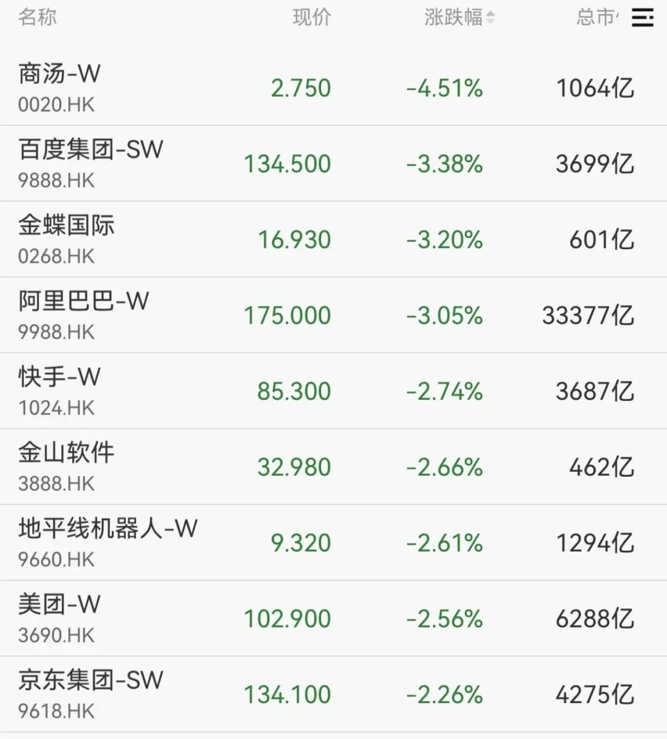View 金山软件 quote page

[x=67, y=467]
